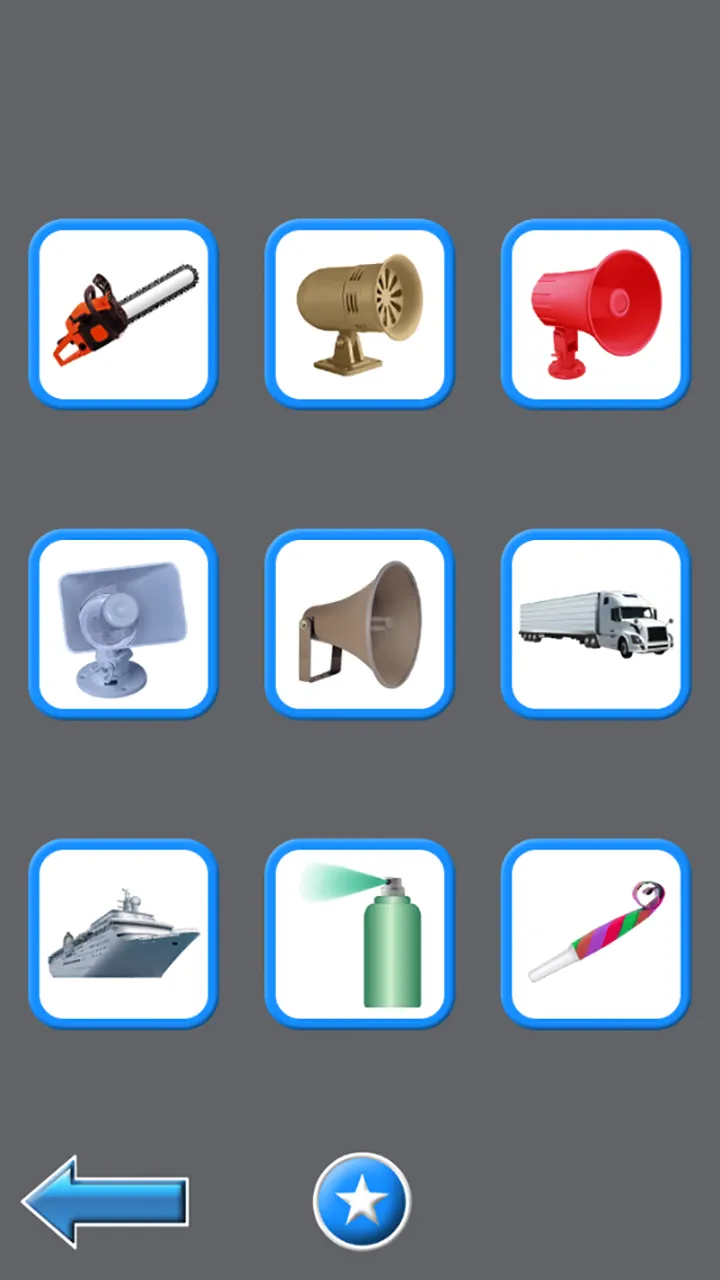Open the favorites star button
This screenshot has width=720, height=1280.
pyautogui.click(x=359, y=1198)
